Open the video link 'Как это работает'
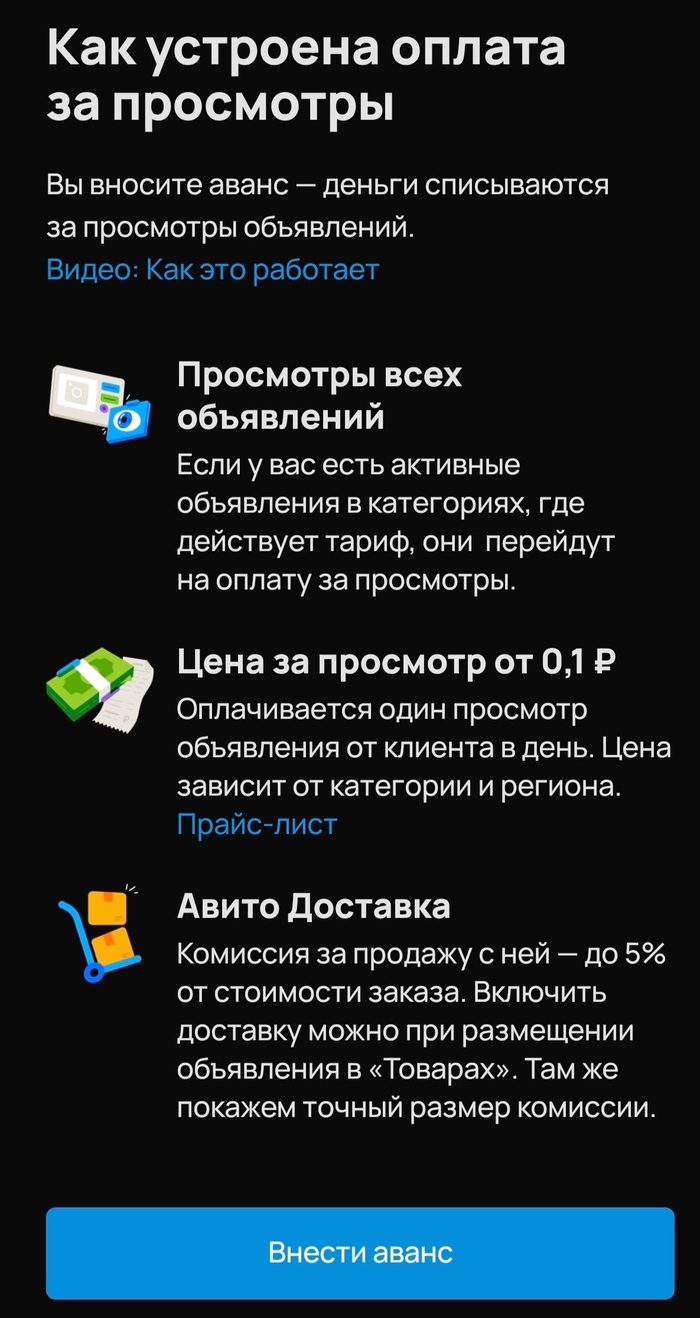The width and height of the screenshot is (700, 1318). click(x=212, y=270)
